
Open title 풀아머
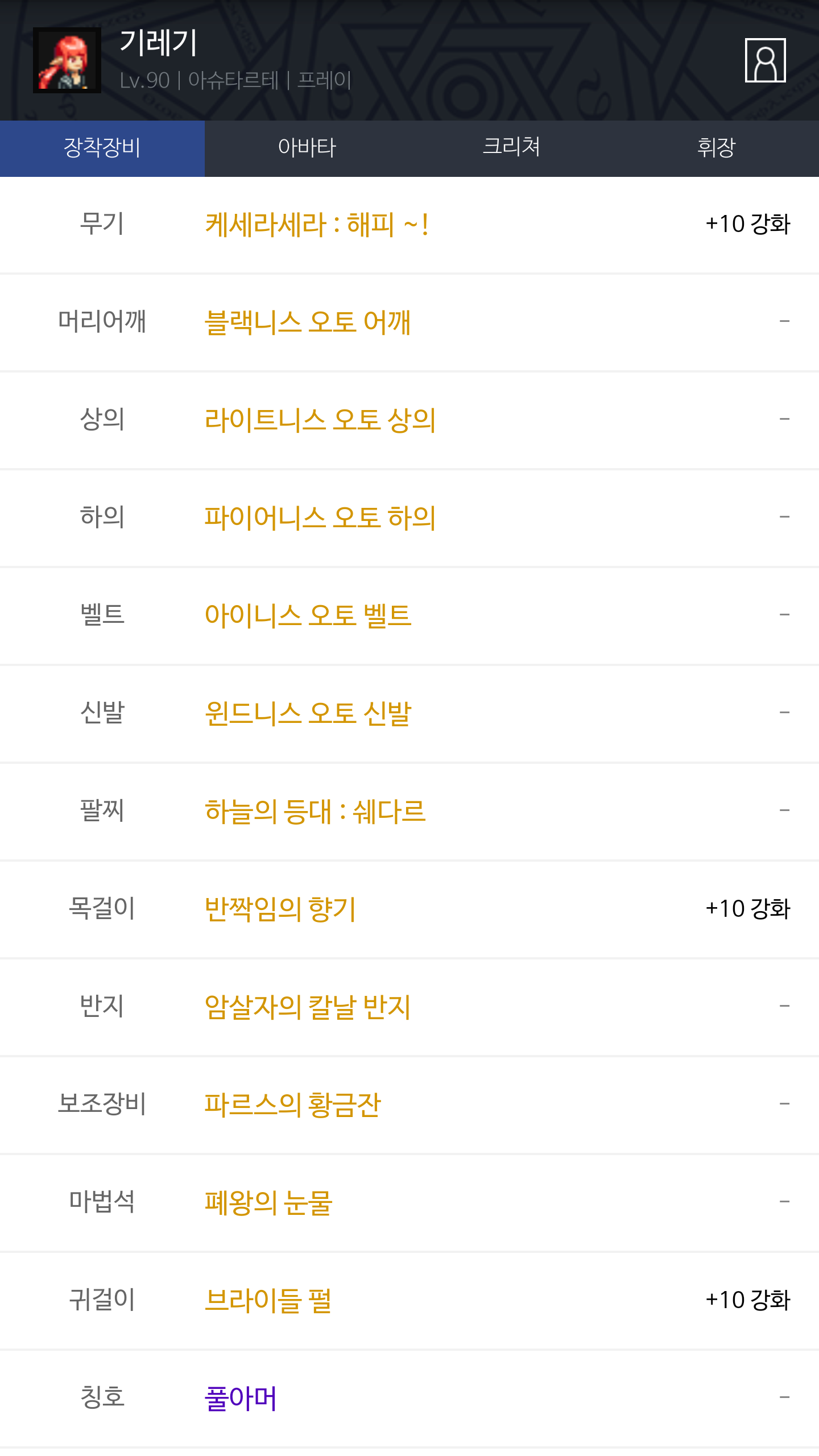point(241,1399)
